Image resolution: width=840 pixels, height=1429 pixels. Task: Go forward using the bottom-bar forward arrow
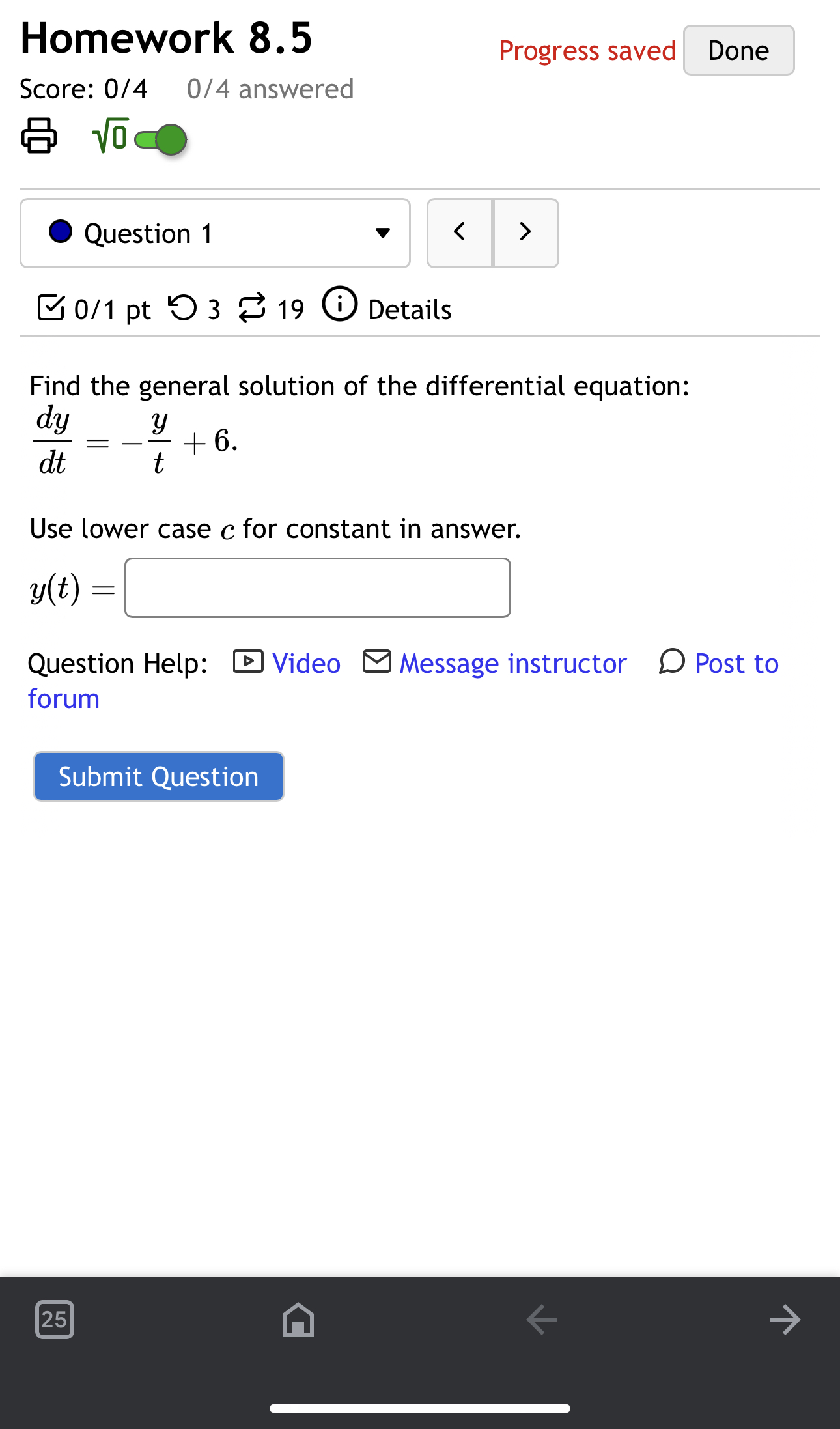tap(785, 1320)
